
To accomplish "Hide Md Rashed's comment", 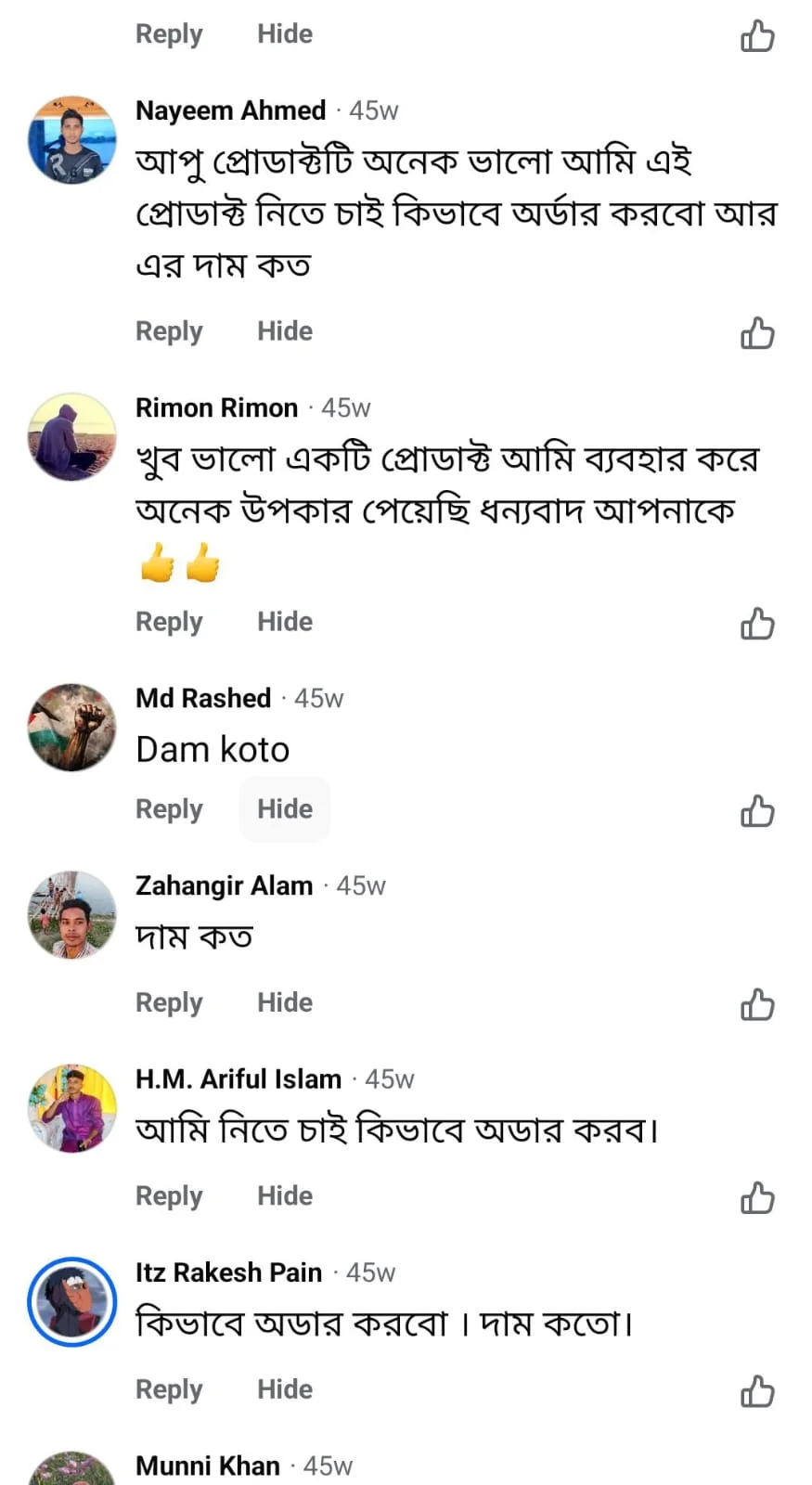I will 284,808.
